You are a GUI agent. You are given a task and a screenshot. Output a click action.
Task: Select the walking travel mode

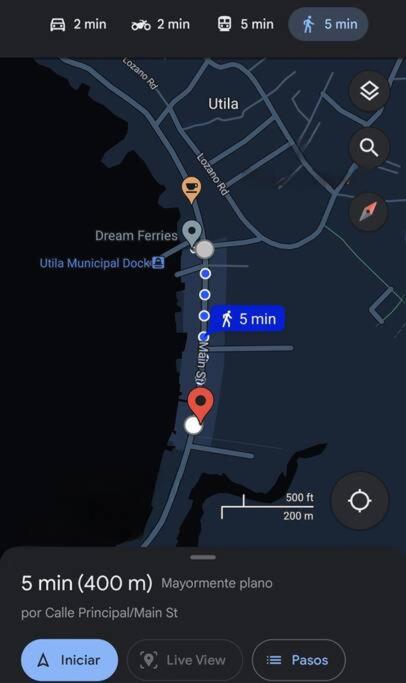328,24
